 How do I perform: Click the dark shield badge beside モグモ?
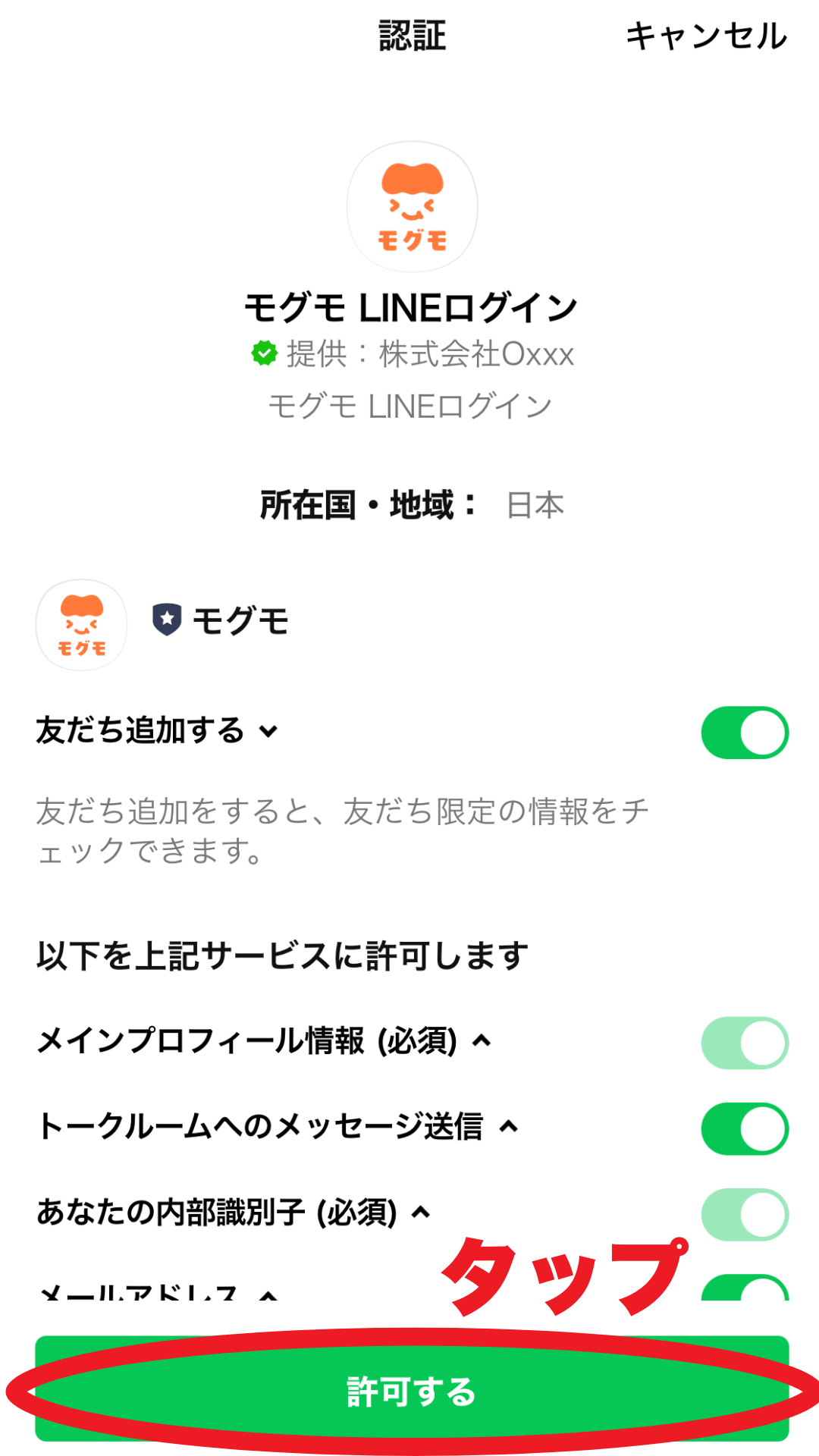166,618
